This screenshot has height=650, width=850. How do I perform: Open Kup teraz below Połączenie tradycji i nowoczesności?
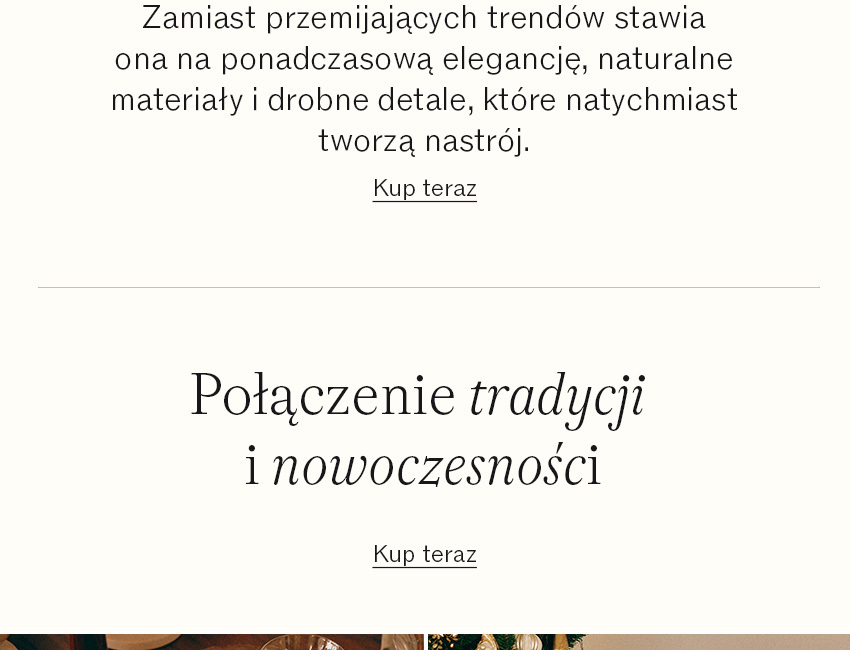(424, 554)
